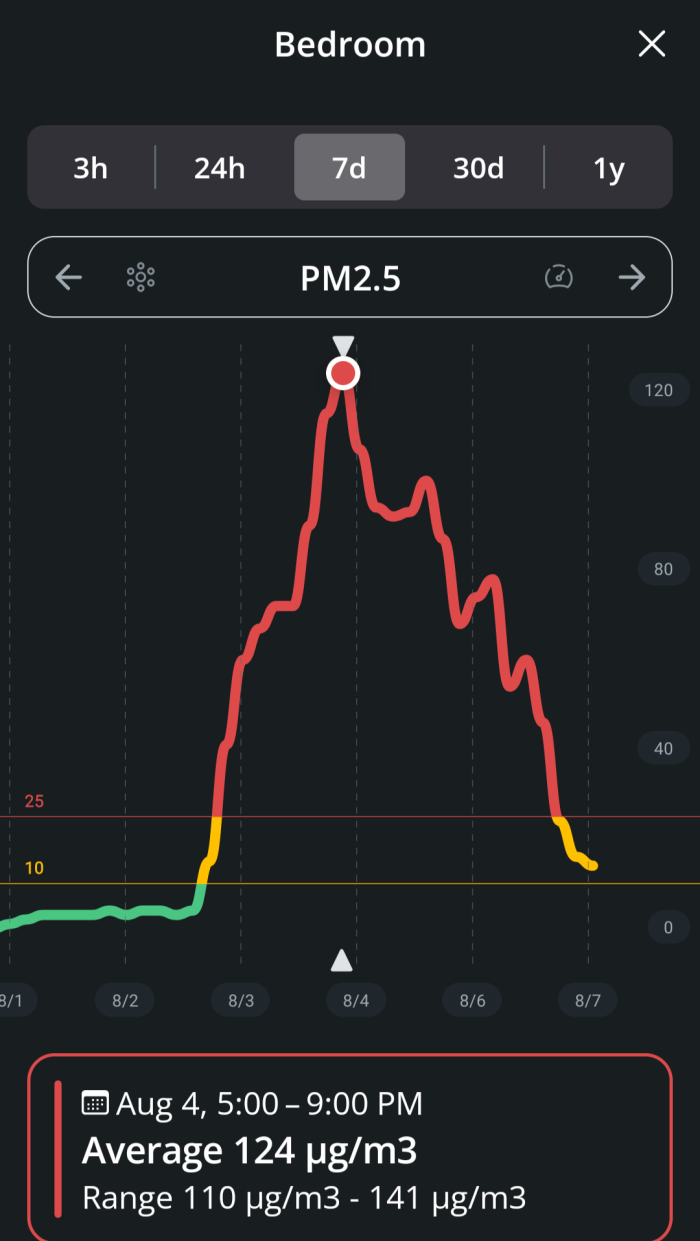
Task: Show the 30d time range
Action: tap(478, 168)
